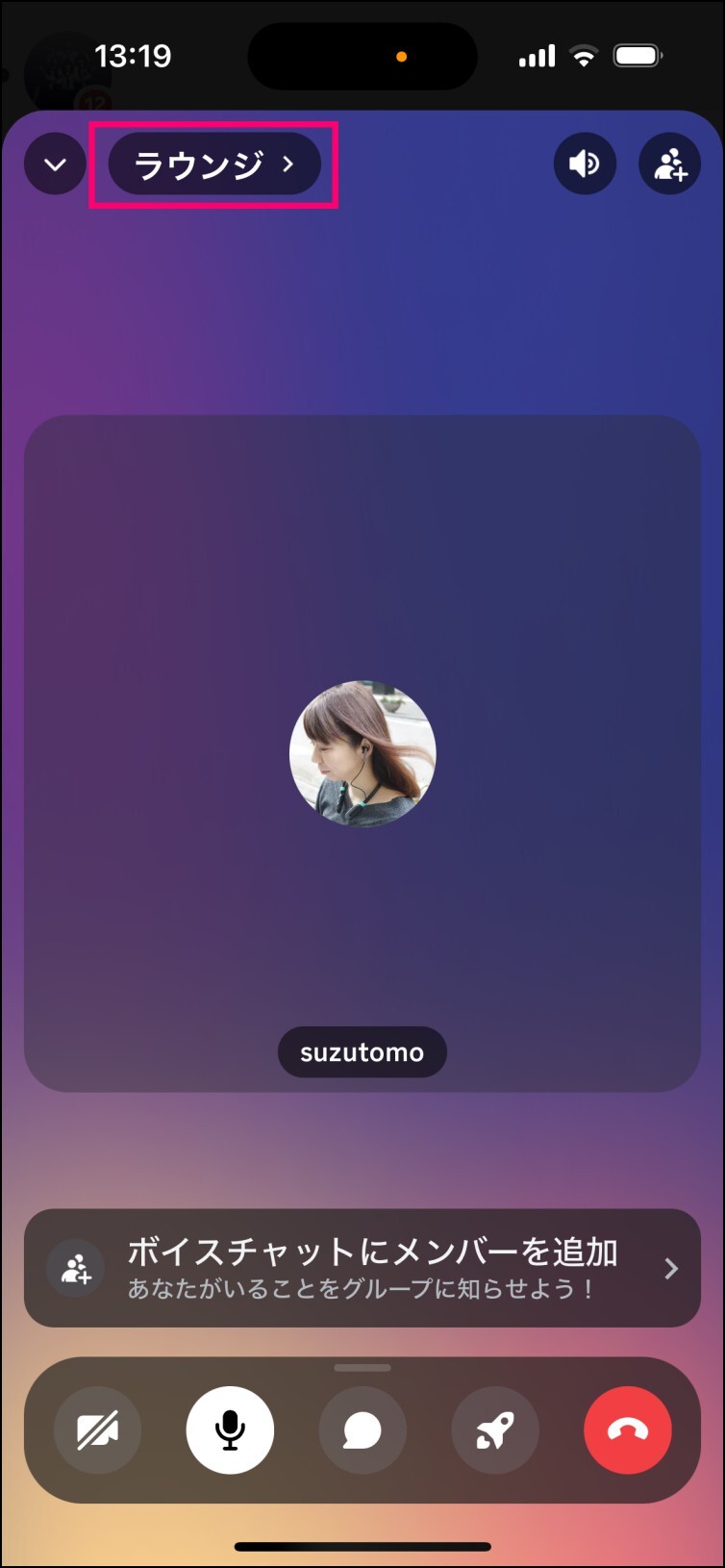Select the suzutomo participant tile
The height and width of the screenshot is (1568, 725).
click(362, 753)
